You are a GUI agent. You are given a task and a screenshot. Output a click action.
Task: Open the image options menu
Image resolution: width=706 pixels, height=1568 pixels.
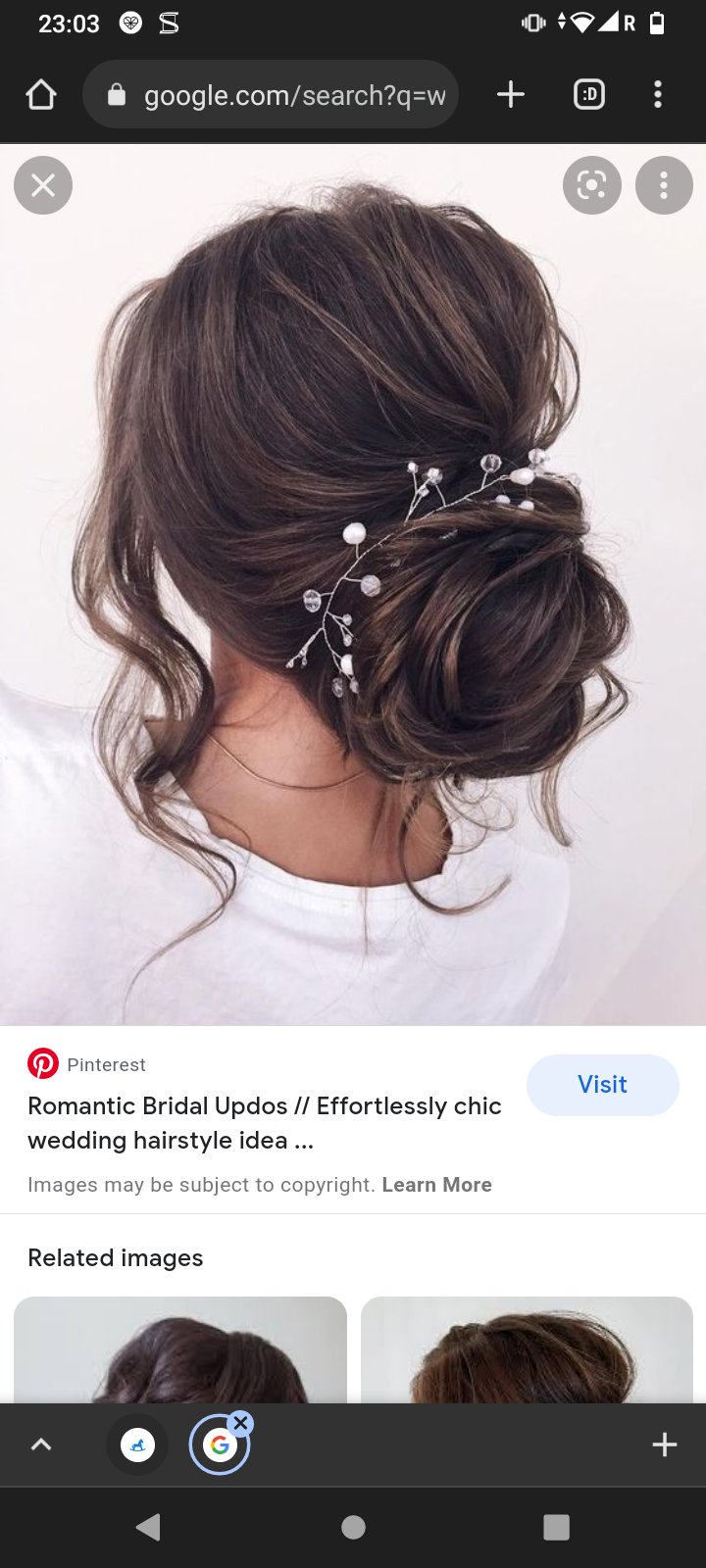pyautogui.click(x=664, y=185)
